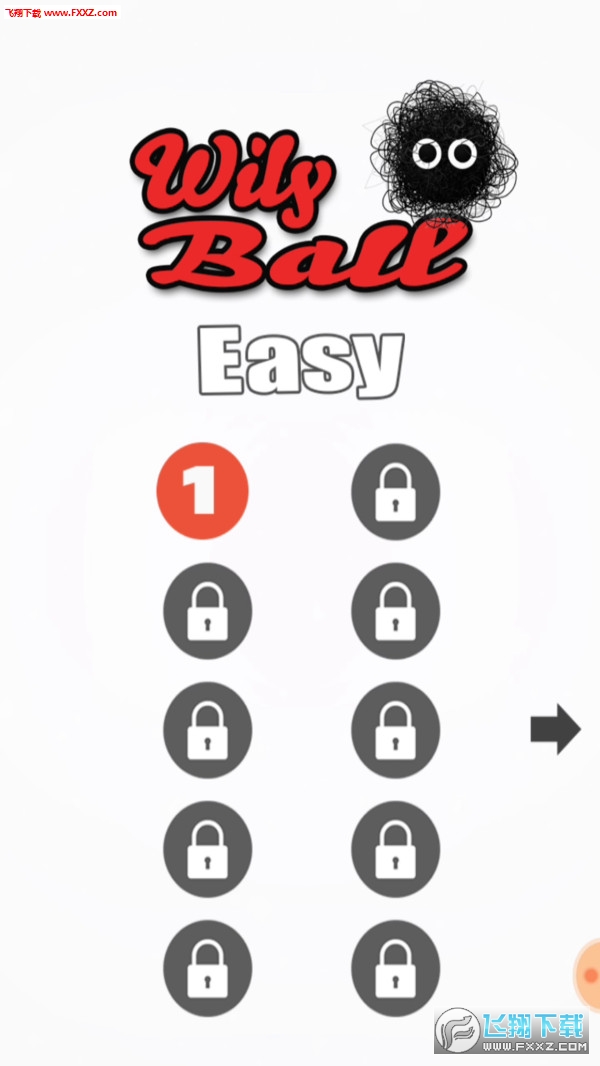Start level 1 in Easy mode
The height and width of the screenshot is (1066, 600).
[202, 491]
